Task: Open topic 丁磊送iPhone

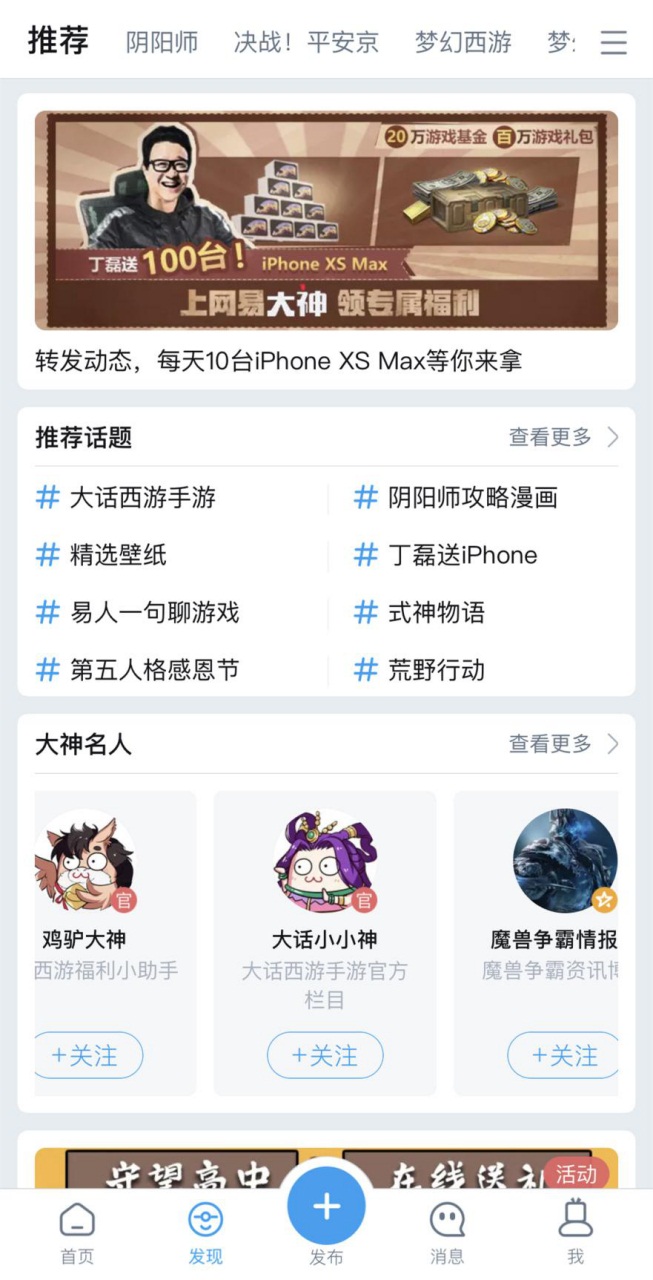Action: coord(462,555)
